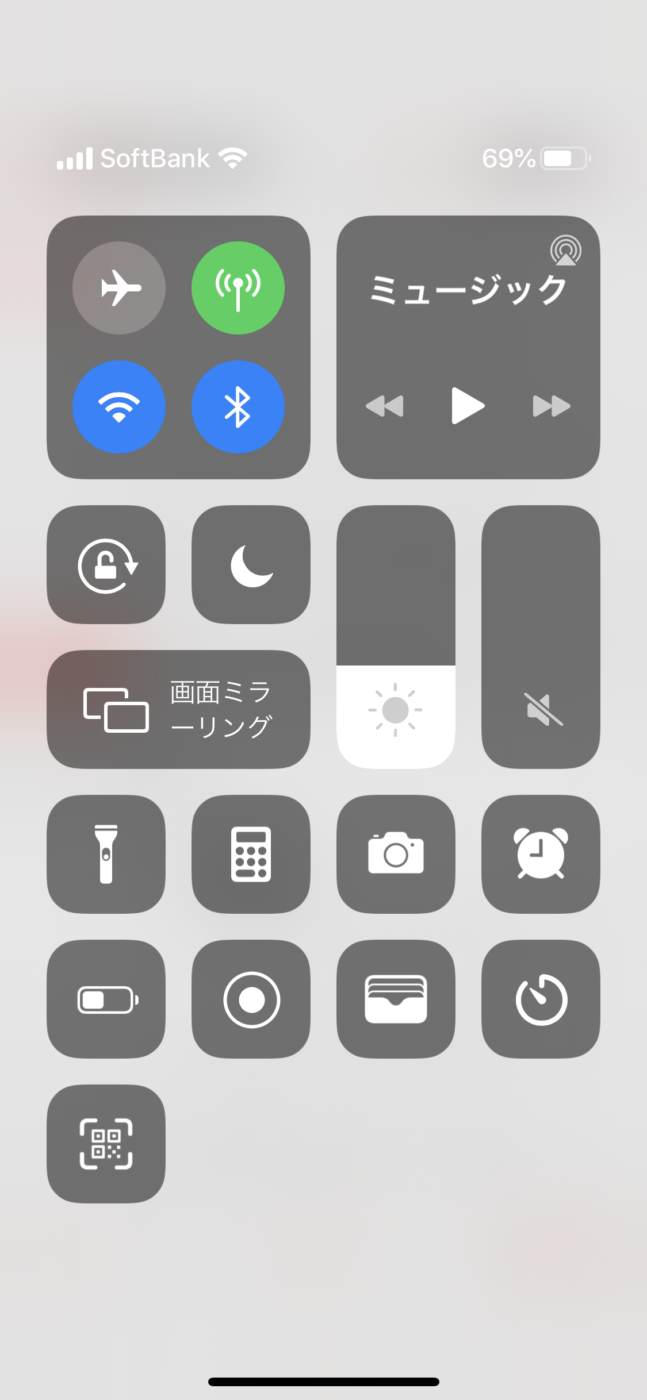Skip to the next track
647x1400 pixels.
[x=551, y=406]
